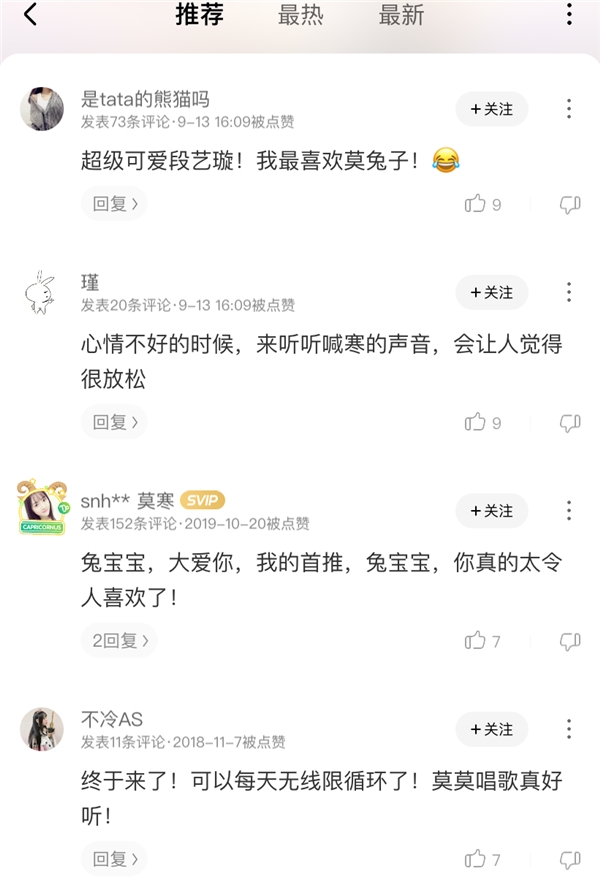Go back using the top-left arrow

pos(30,15)
